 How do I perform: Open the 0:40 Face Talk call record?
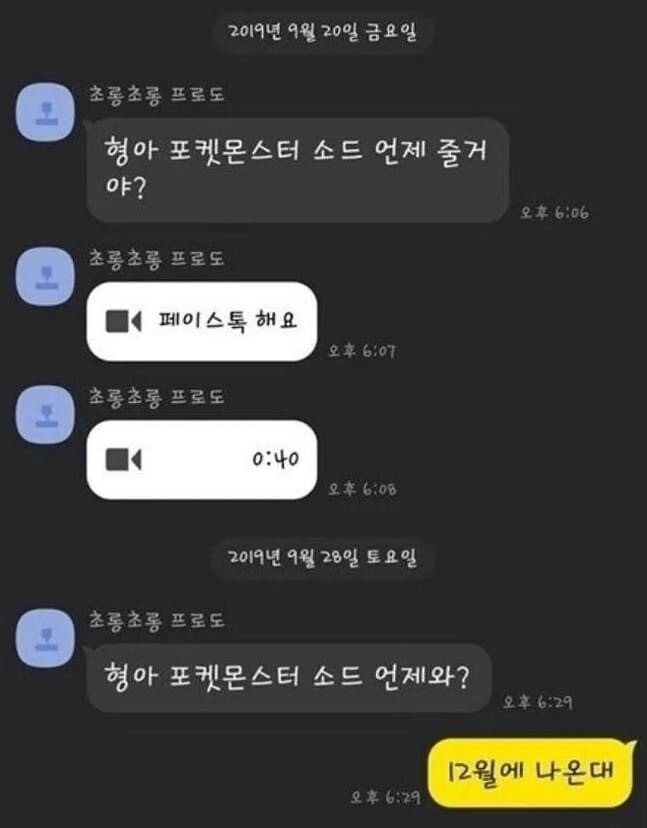(x=201, y=459)
